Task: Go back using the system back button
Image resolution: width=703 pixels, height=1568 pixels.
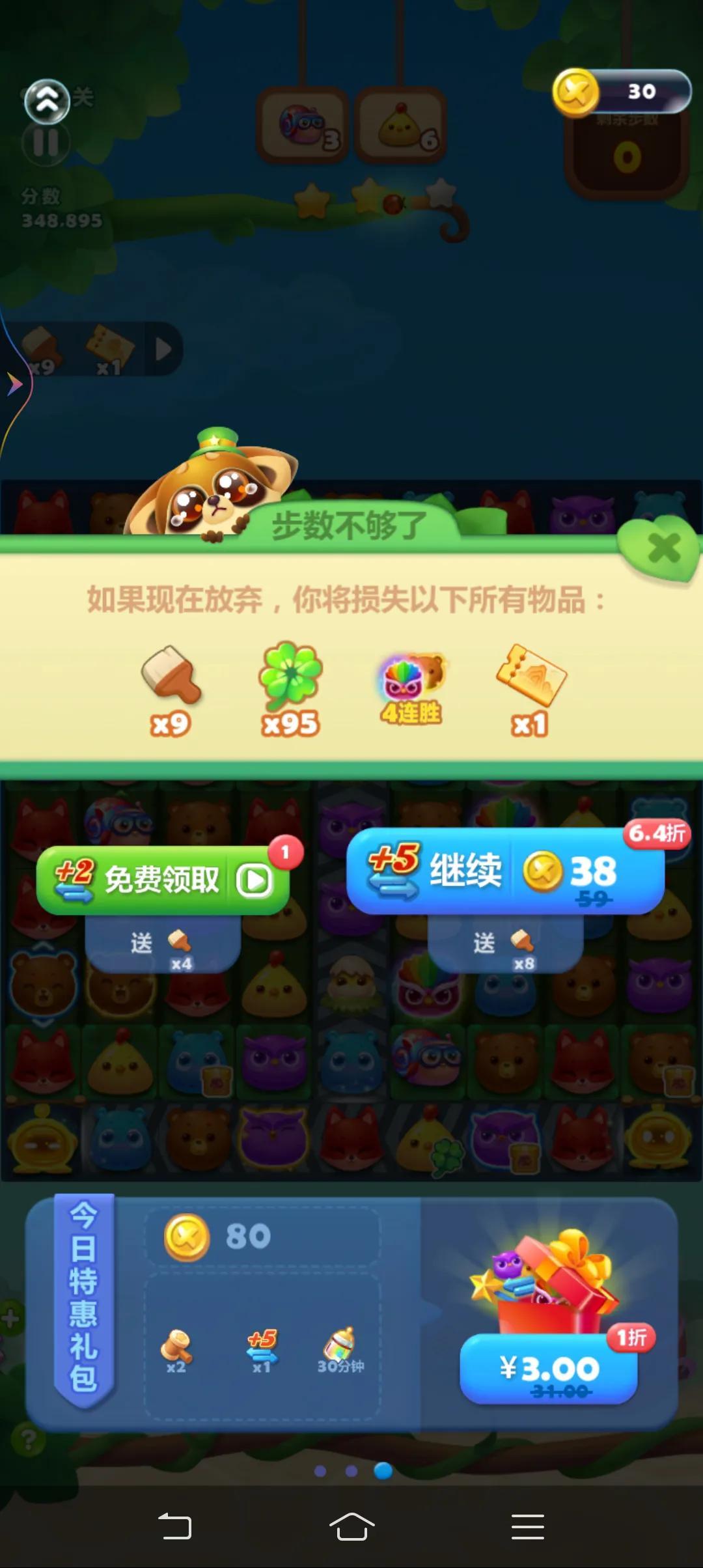Action: [x=175, y=1526]
